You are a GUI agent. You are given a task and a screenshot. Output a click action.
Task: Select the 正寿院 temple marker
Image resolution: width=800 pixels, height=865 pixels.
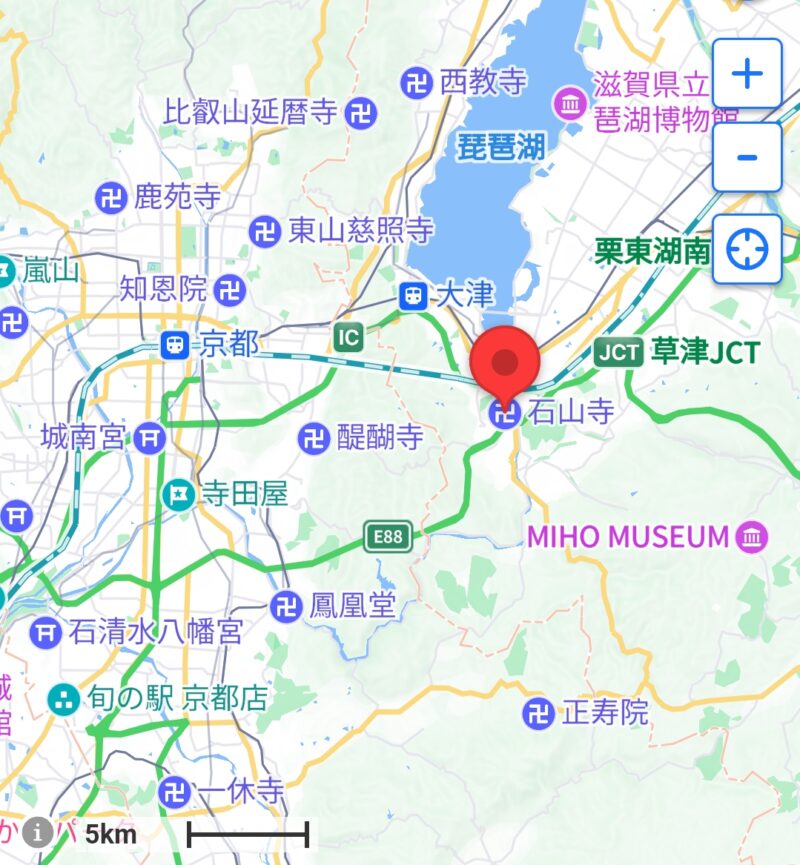pos(539,713)
